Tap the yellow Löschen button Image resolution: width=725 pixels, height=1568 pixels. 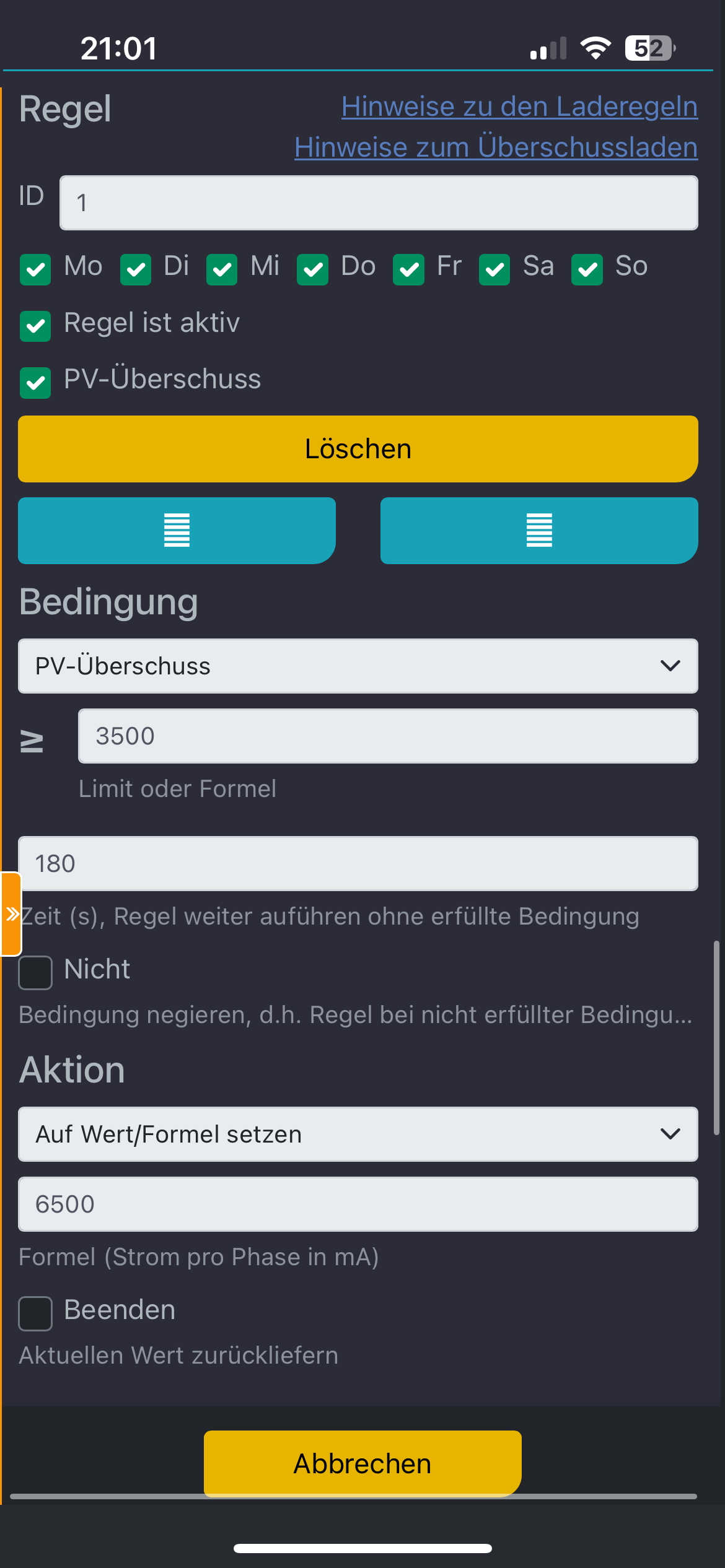[358, 449]
